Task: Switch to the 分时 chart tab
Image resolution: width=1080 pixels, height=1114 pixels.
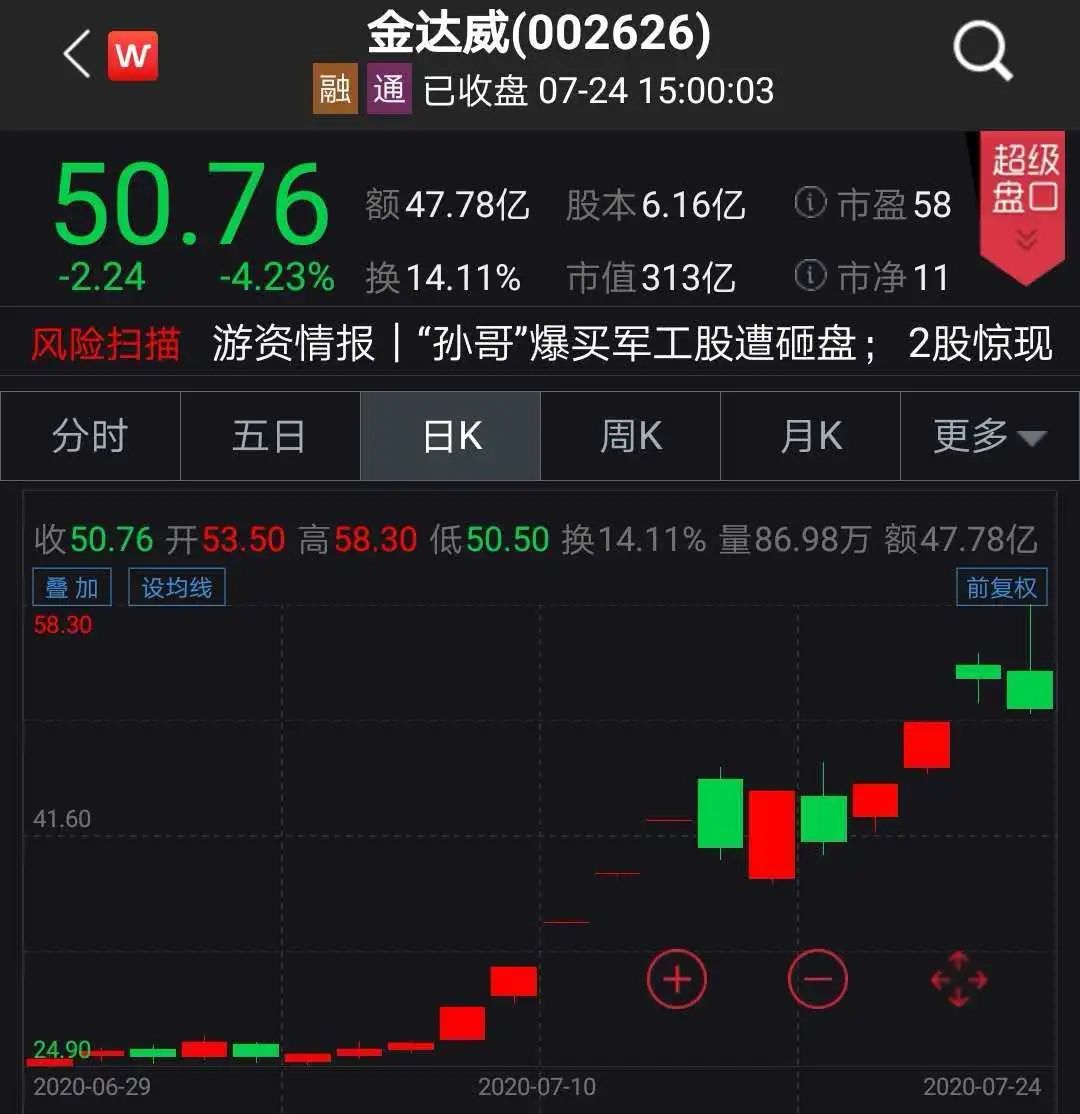Action: pos(90,437)
